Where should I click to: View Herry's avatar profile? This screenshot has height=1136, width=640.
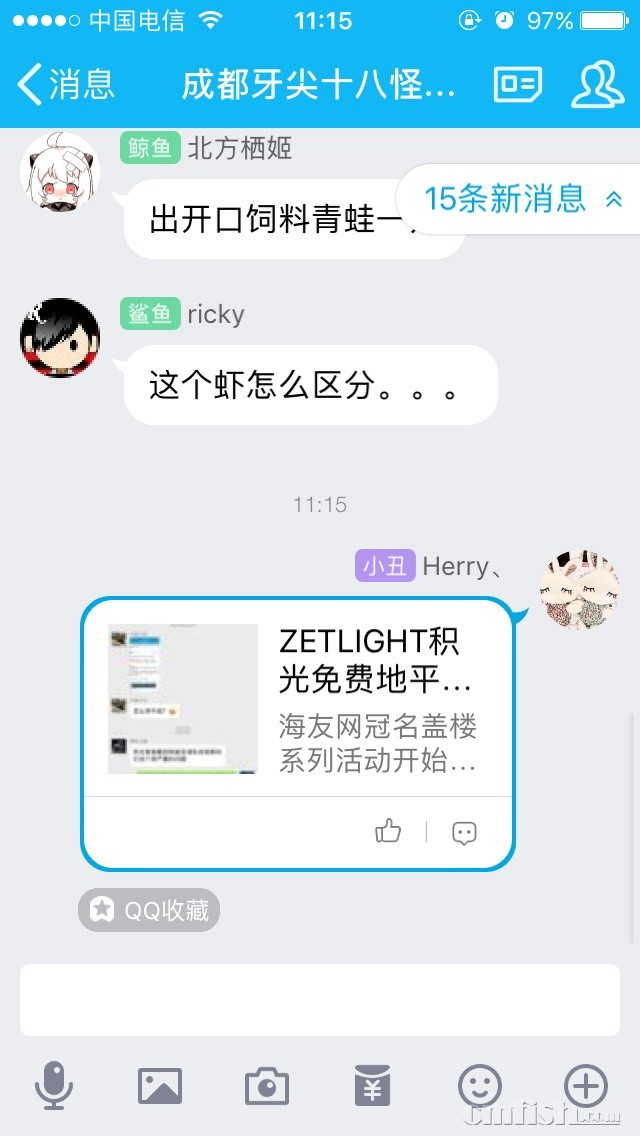click(x=579, y=589)
